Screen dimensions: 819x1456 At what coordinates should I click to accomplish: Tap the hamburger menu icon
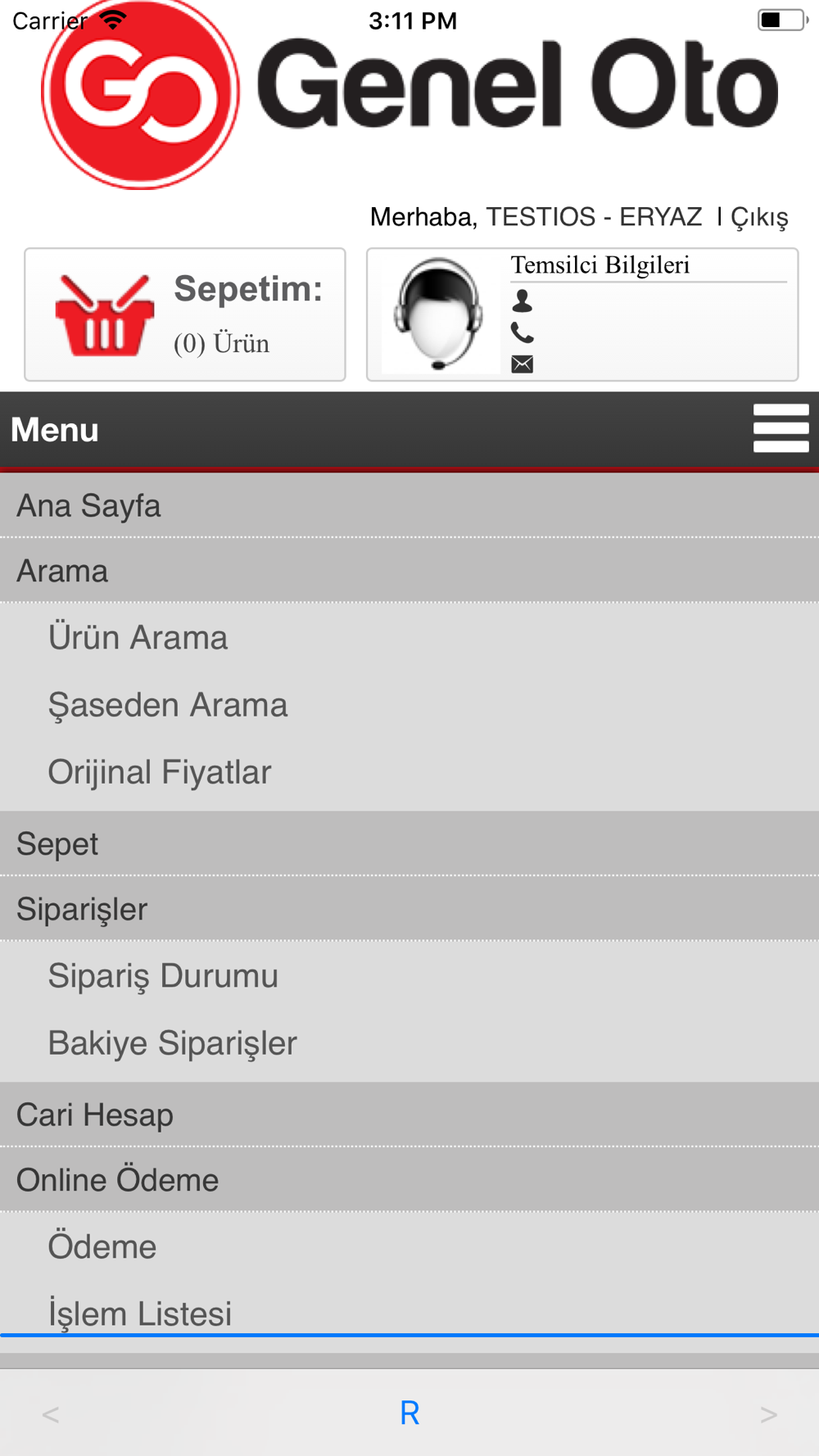pyautogui.click(x=781, y=427)
